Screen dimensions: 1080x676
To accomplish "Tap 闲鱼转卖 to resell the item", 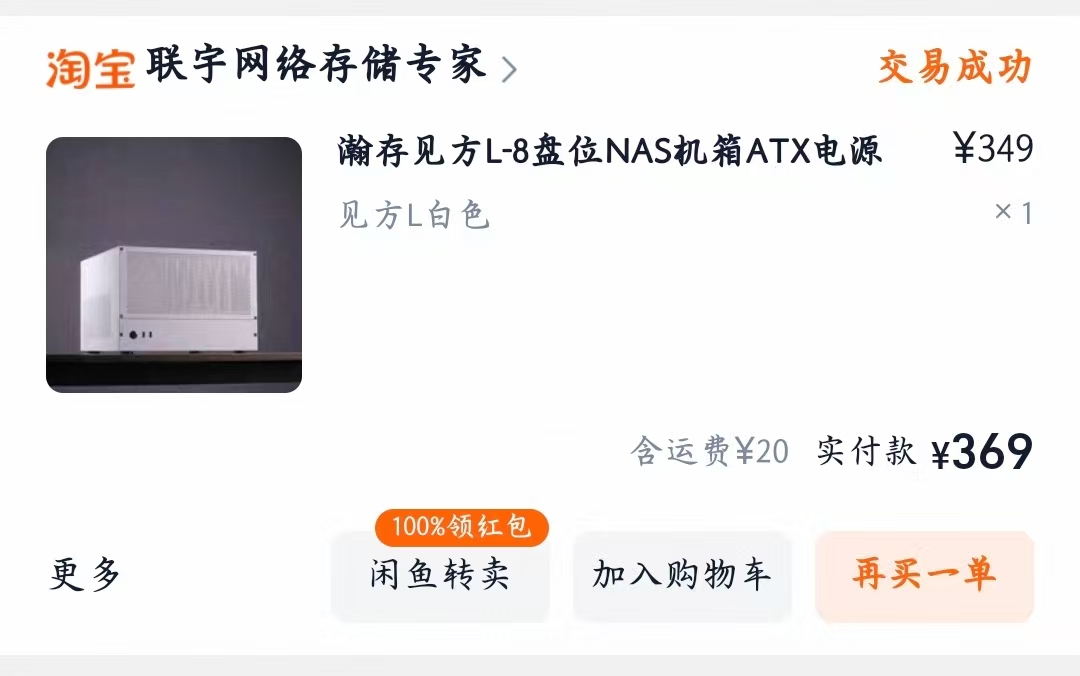I will [x=440, y=575].
